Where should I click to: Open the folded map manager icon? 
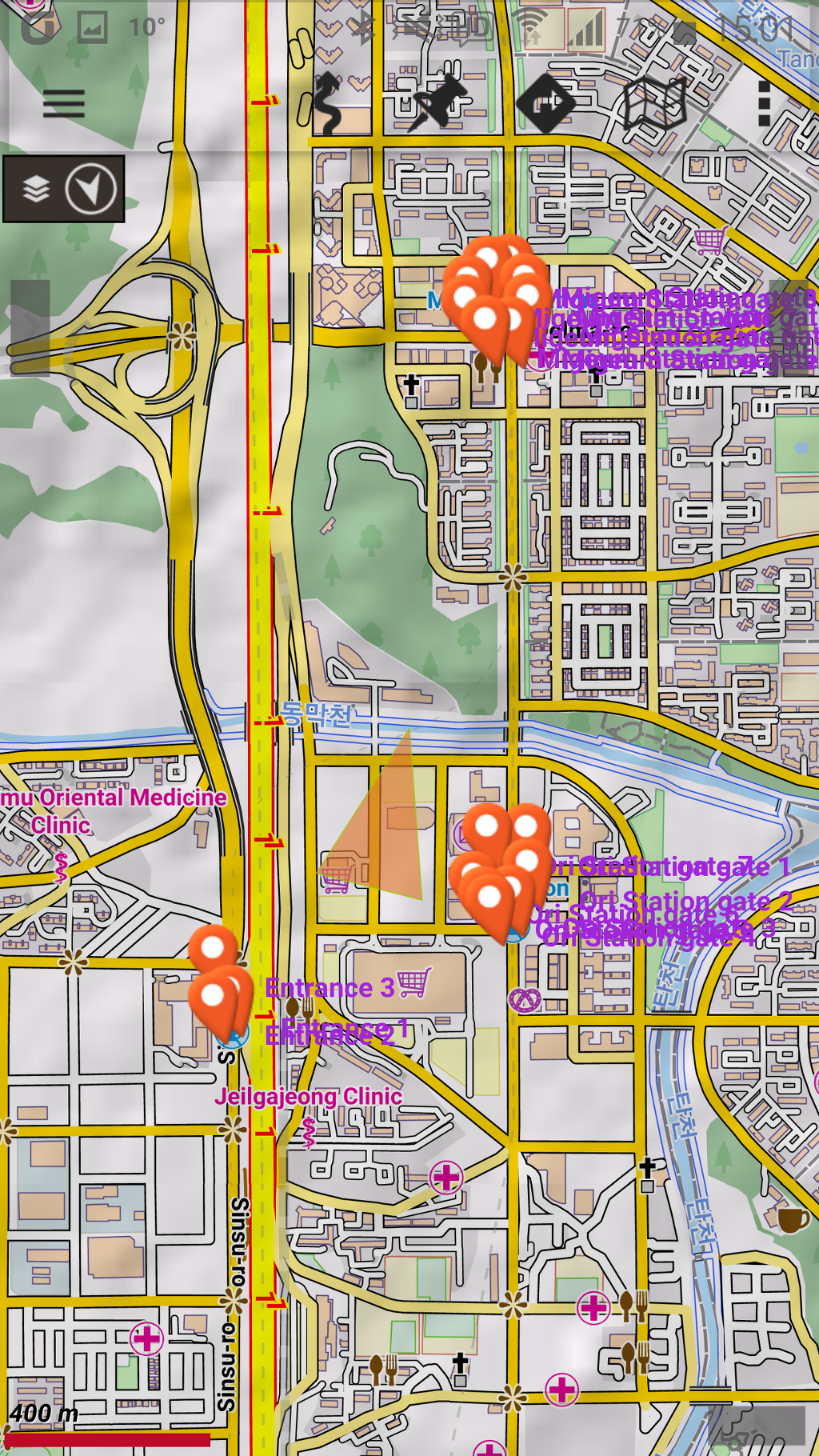tap(655, 103)
